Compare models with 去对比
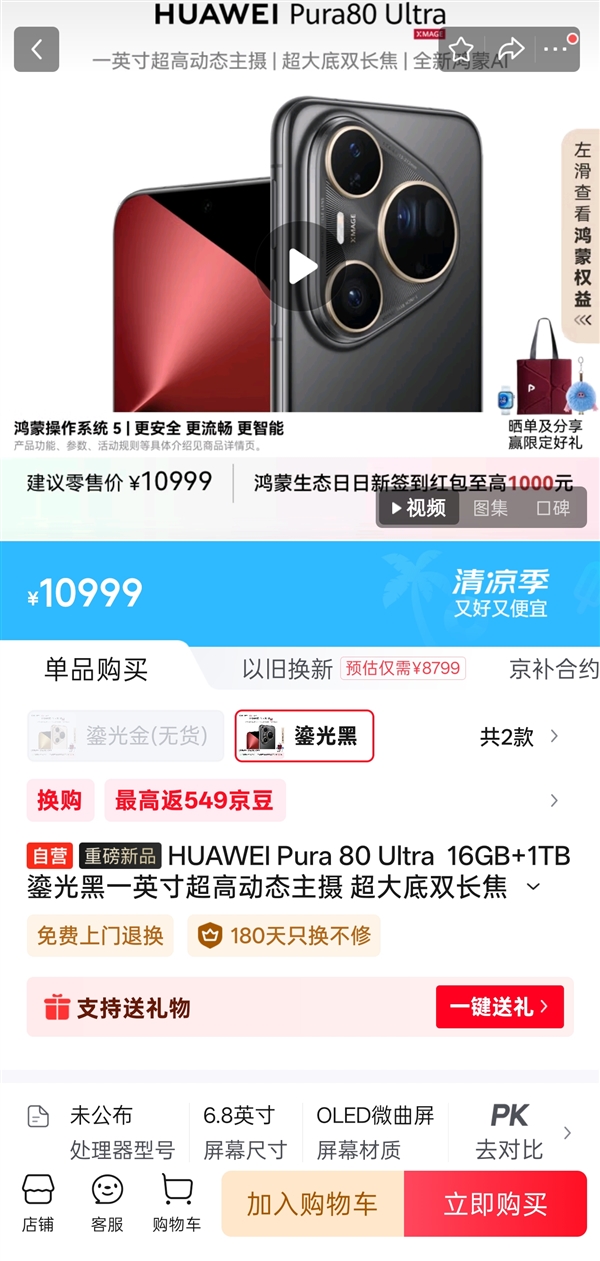The image size is (600, 1261). [509, 1133]
